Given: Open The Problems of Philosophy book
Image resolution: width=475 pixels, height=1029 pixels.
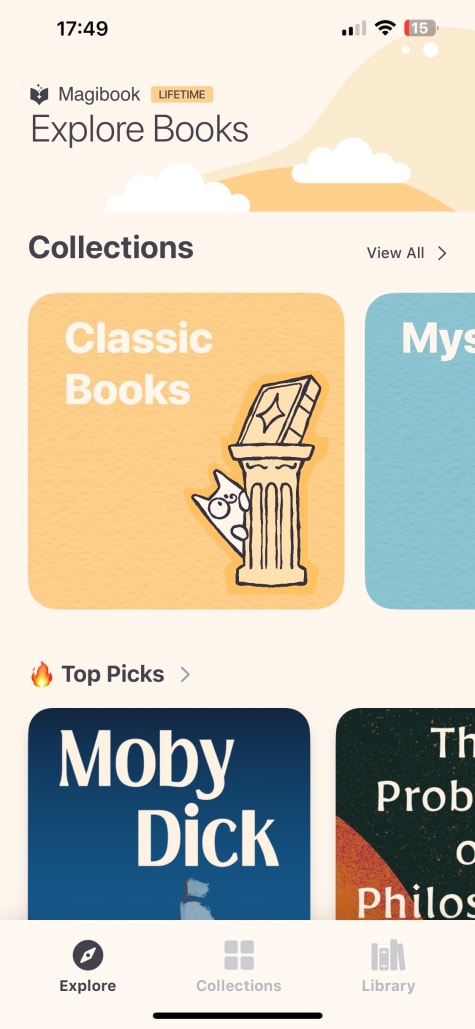Looking at the screenshot, I should click(405, 814).
